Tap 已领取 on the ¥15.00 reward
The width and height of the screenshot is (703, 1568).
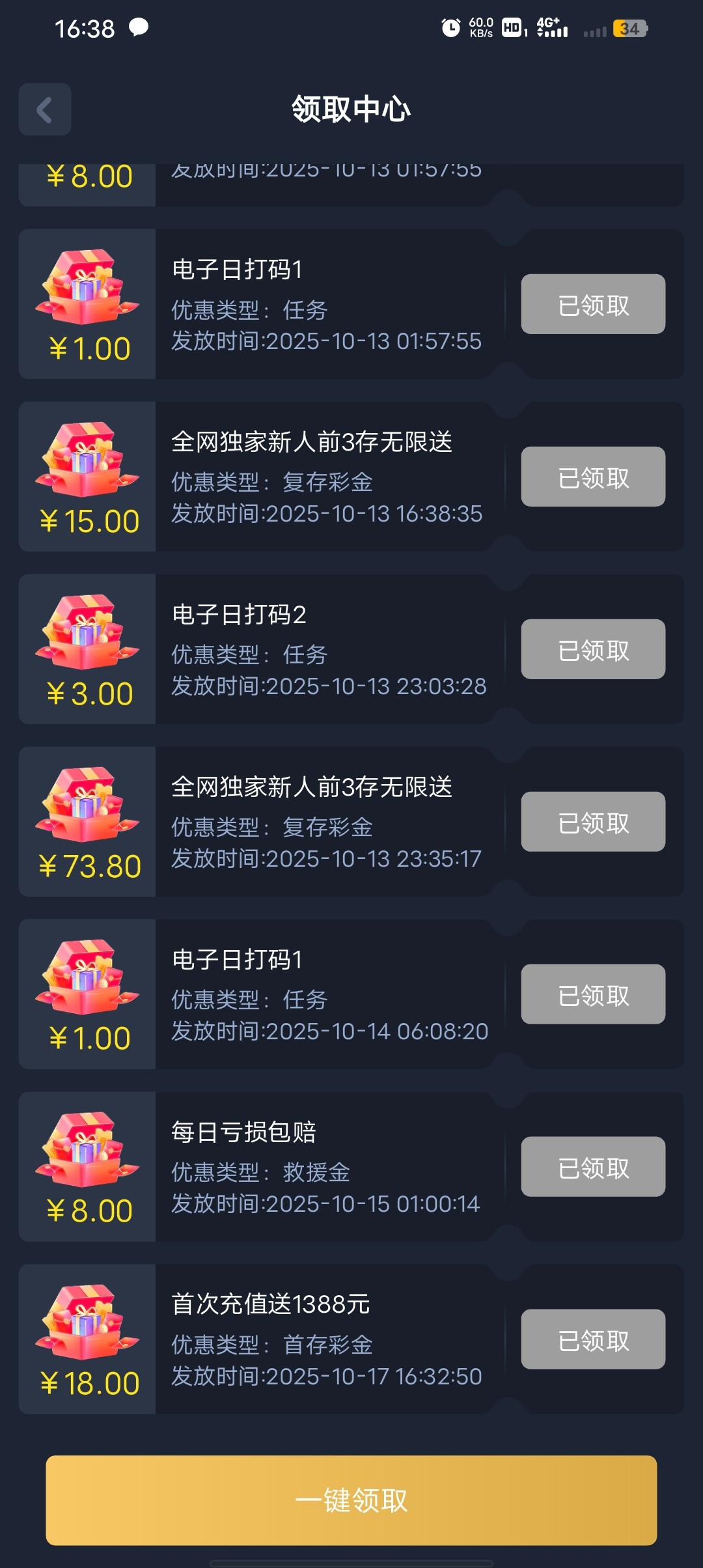pos(592,477)
